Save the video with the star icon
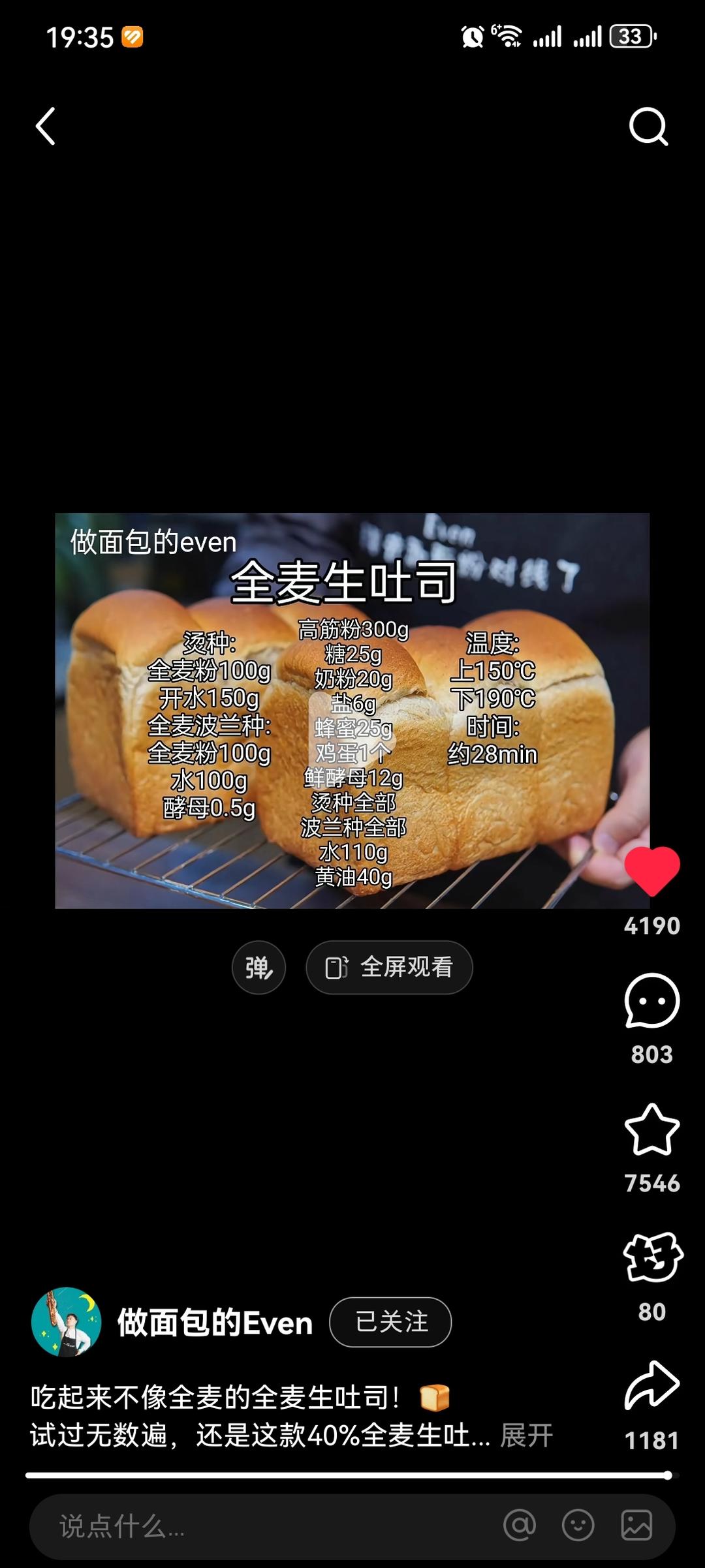 point(651,1130)
